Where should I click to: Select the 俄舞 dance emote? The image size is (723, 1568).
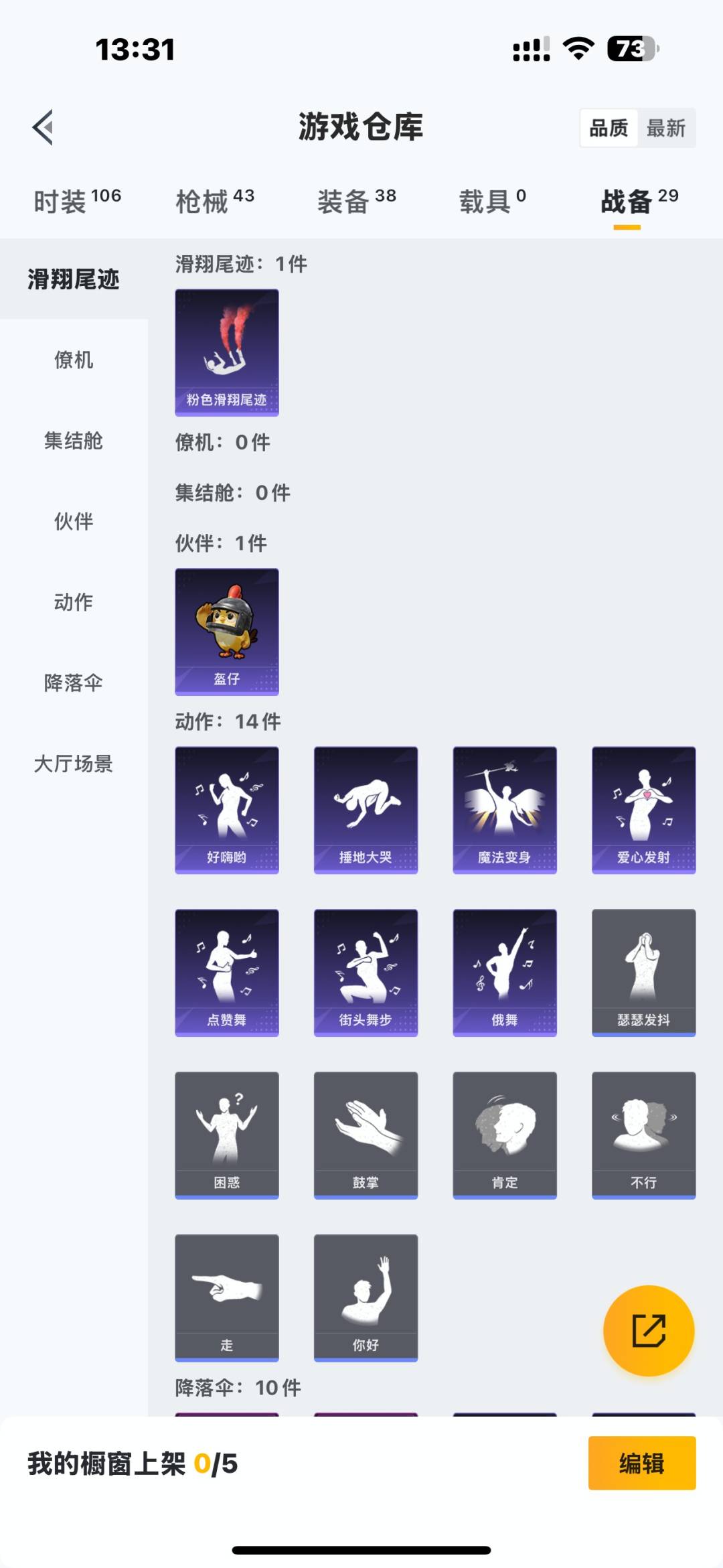coord(504,971)
